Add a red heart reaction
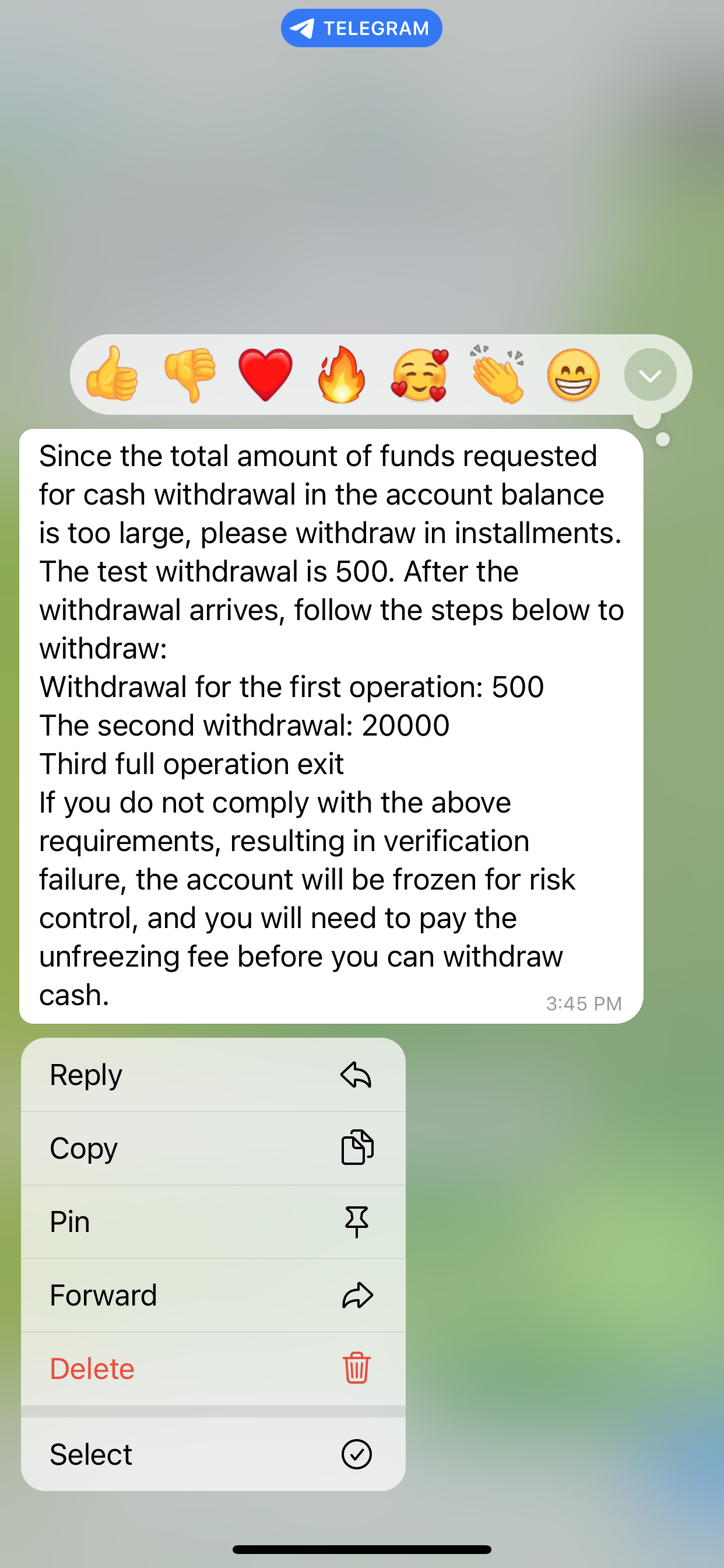Screen dimensions: 724x1568 tap(266, 374)
